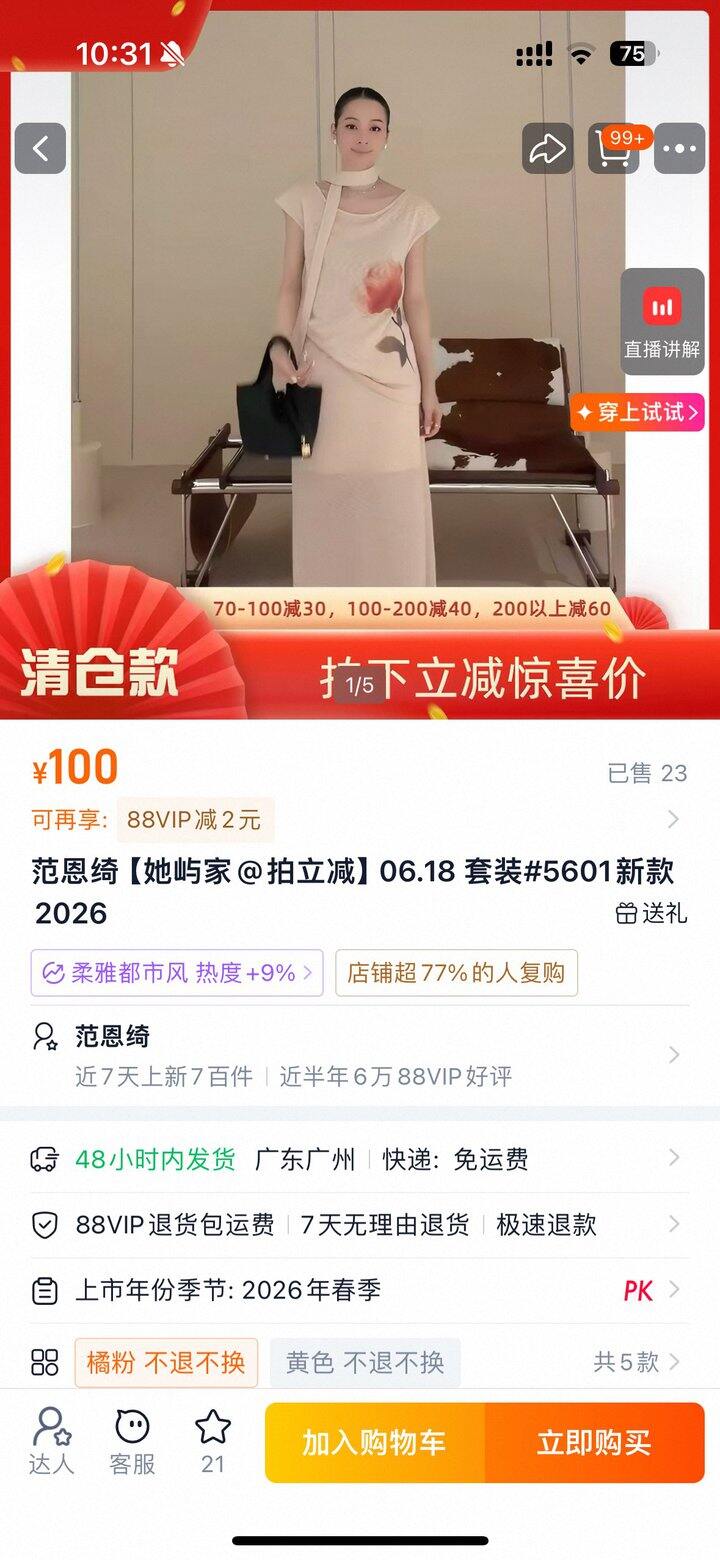Open 达人 at the bottom bar
Screen dimensions: 720x1560
(51, 1441)
